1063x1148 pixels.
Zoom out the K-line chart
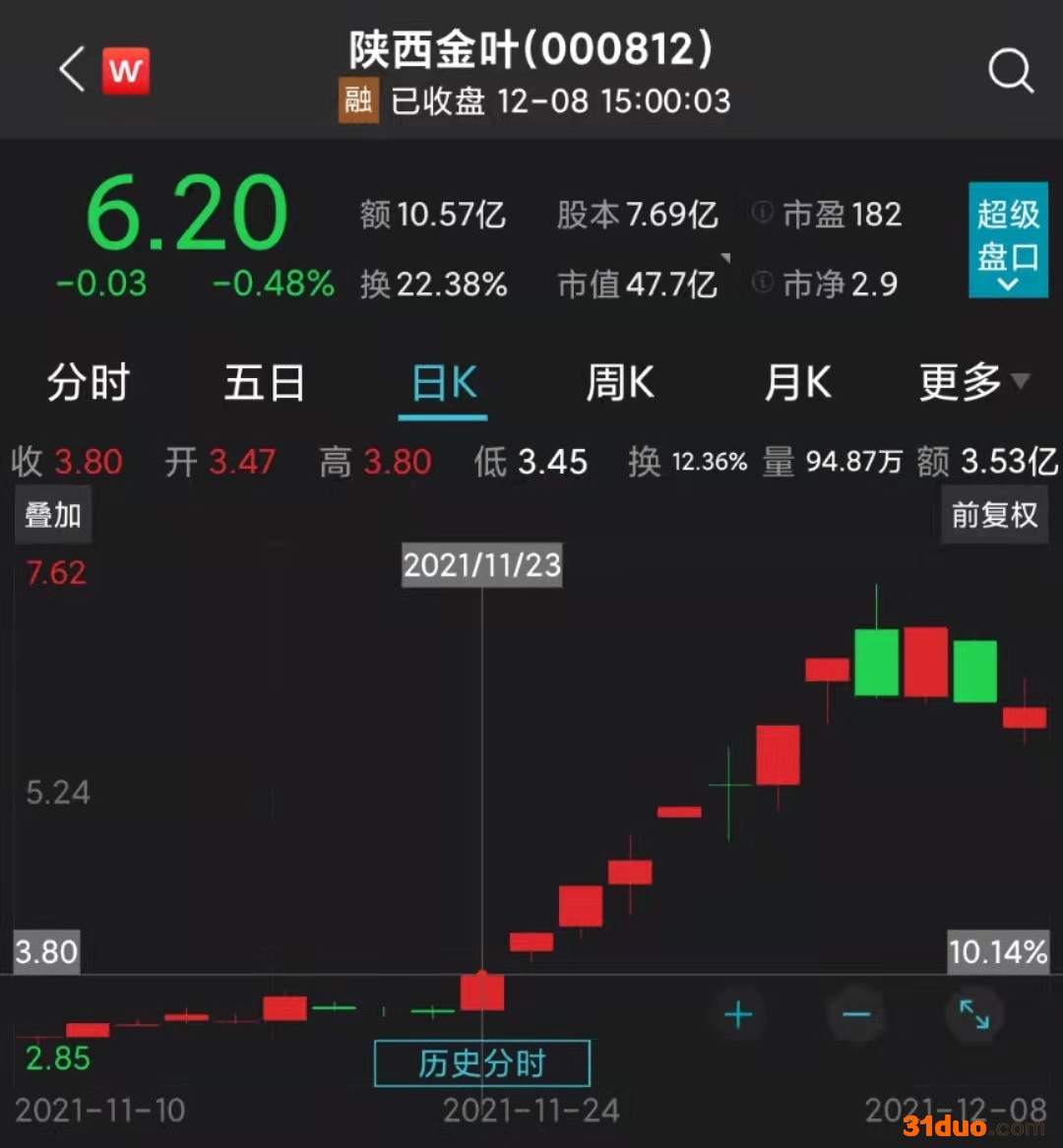pos(856,1015)
